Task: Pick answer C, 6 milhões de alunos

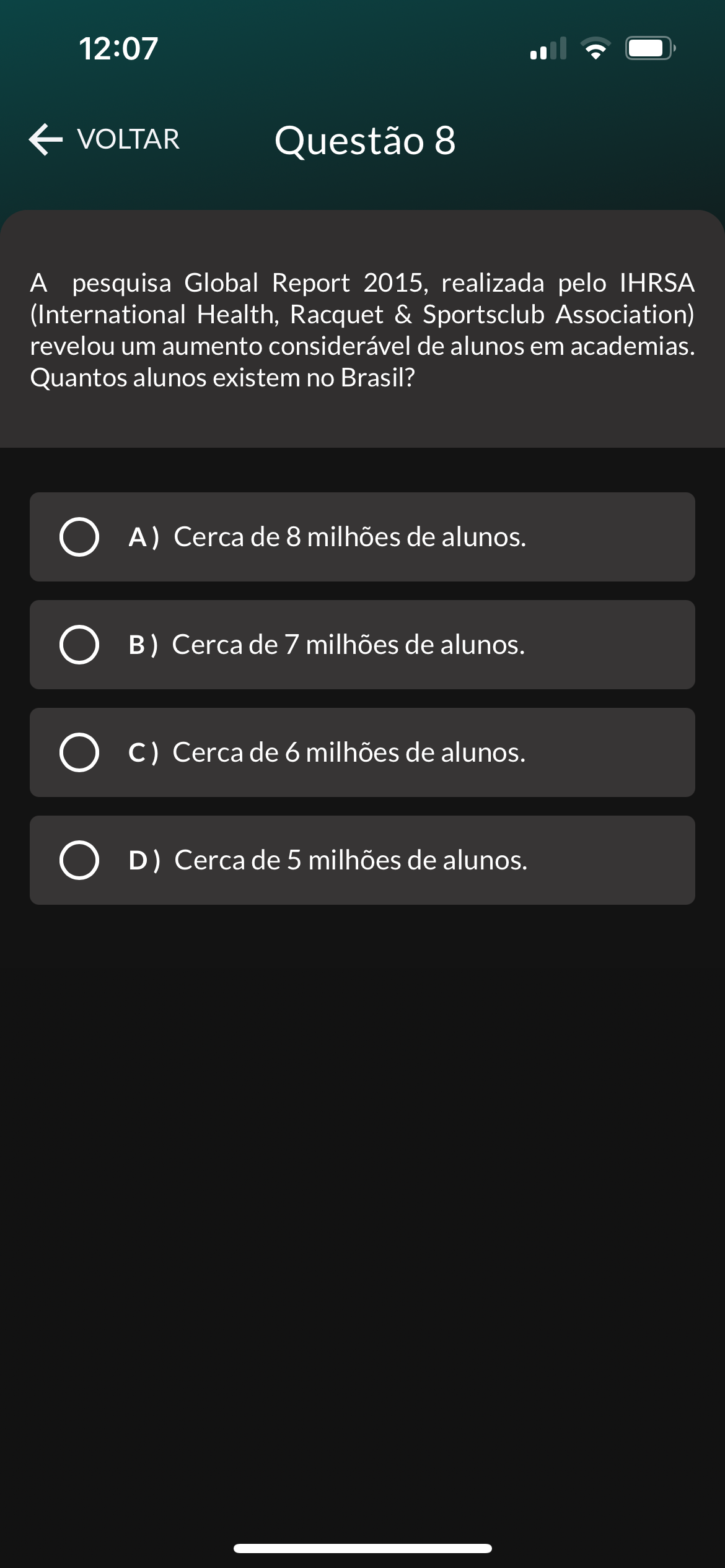Action: tap(362, 752)
